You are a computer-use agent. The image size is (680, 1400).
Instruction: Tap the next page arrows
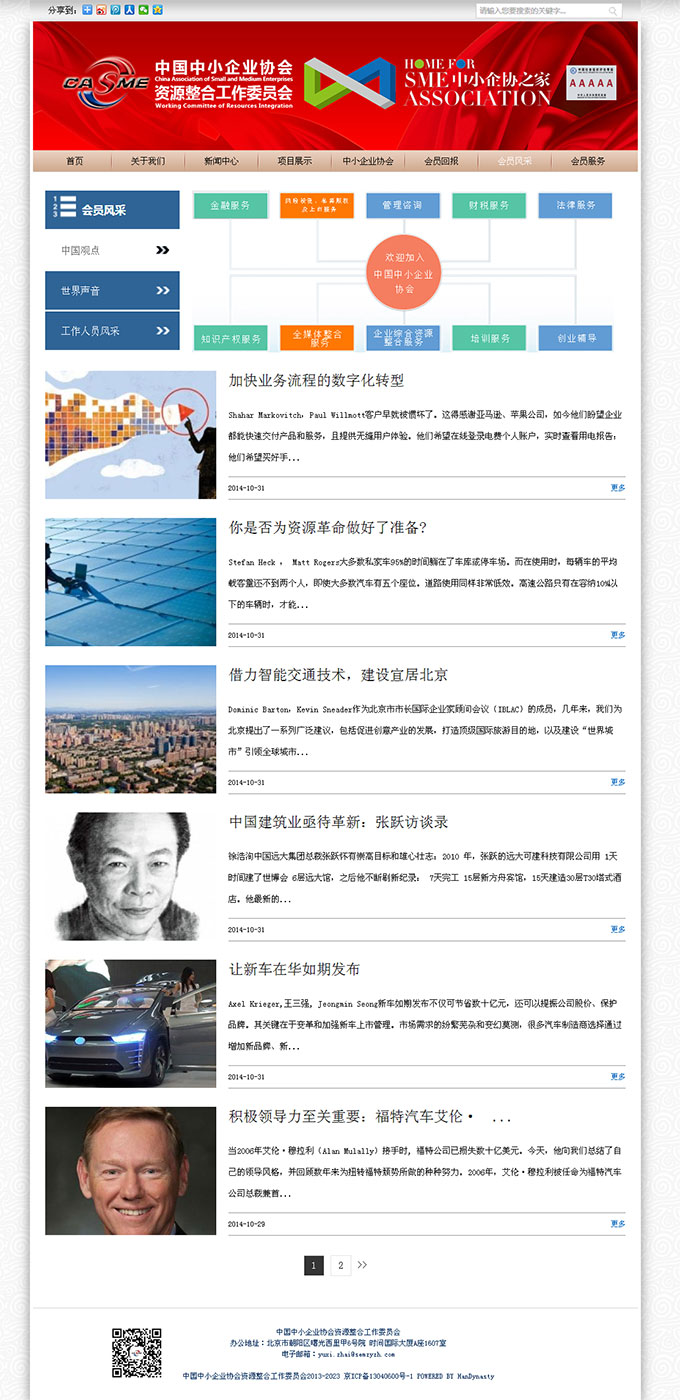(362, 1265)
